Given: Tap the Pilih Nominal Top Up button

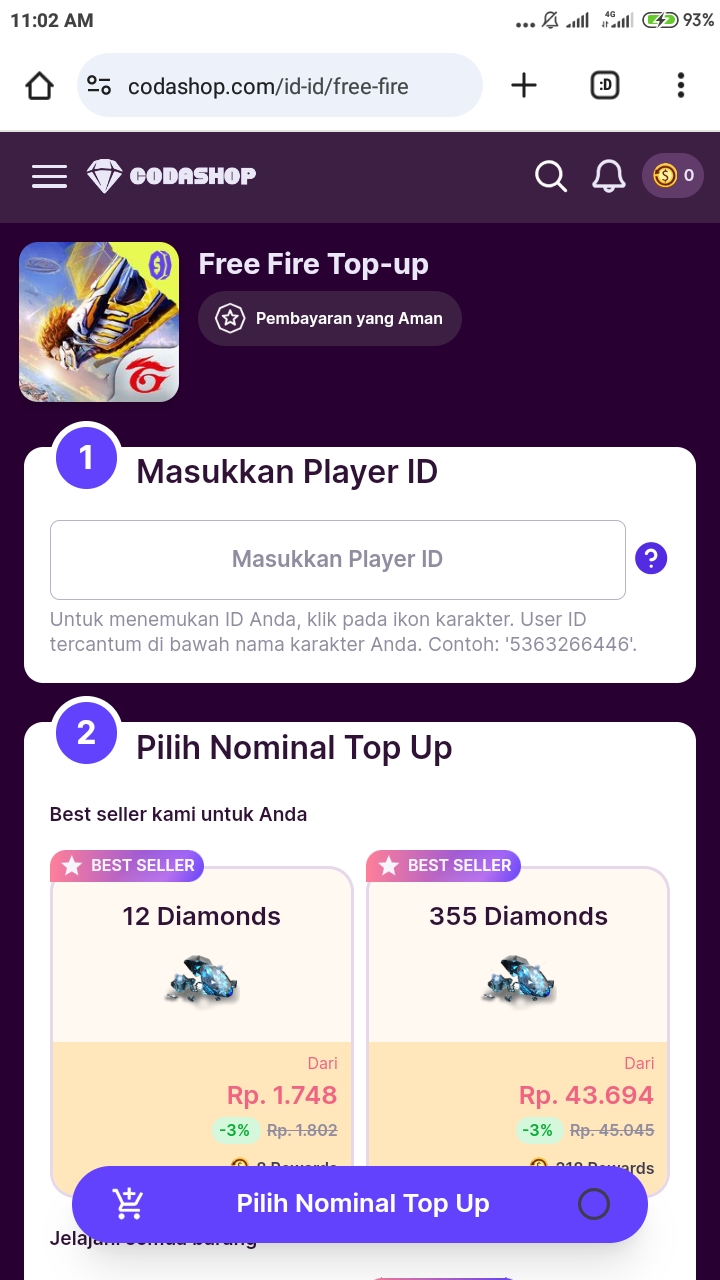Looking at the screenshot, I should click(x=360, y=1204).
